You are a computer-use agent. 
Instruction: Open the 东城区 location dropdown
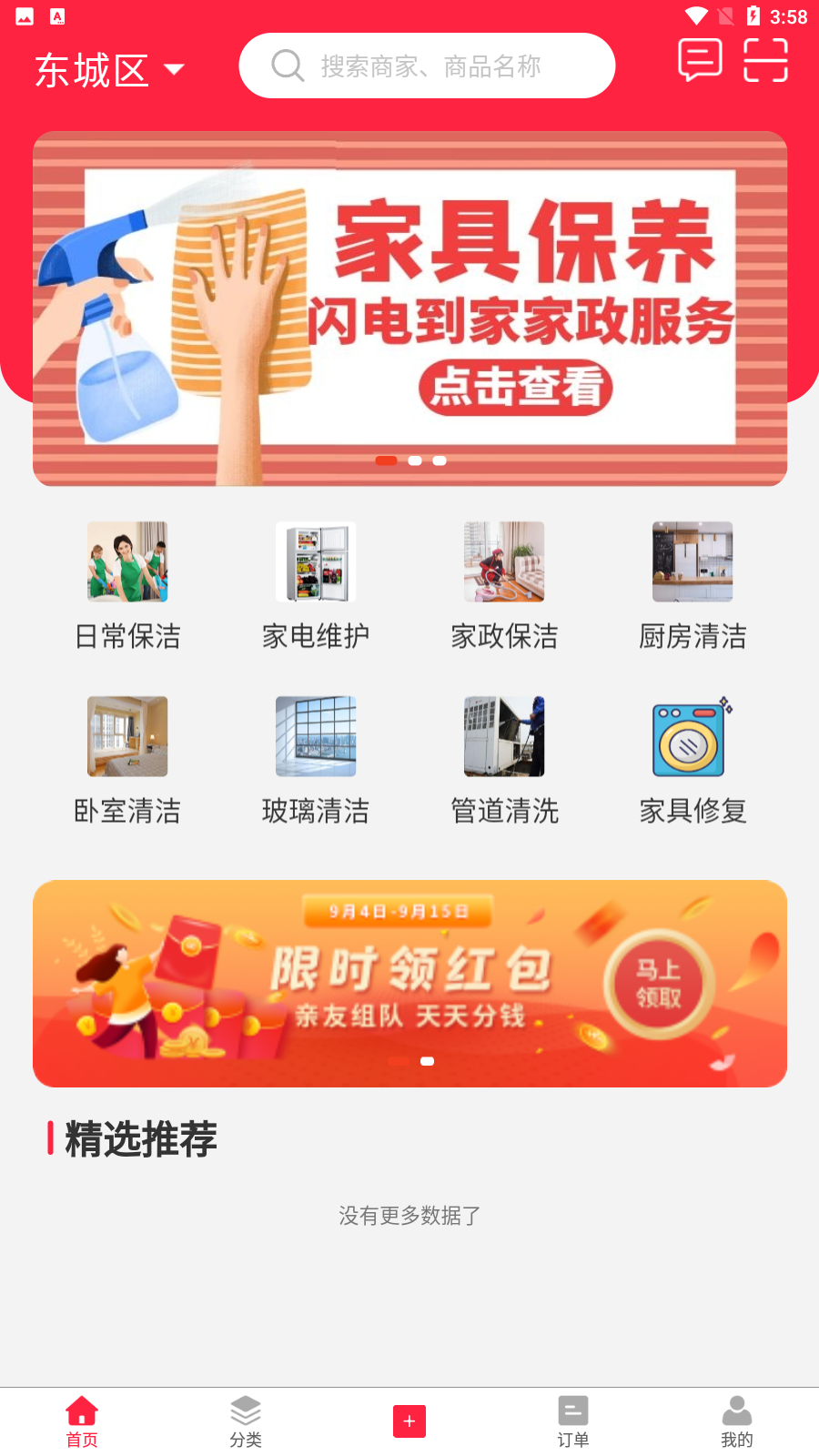click(109, 70)
